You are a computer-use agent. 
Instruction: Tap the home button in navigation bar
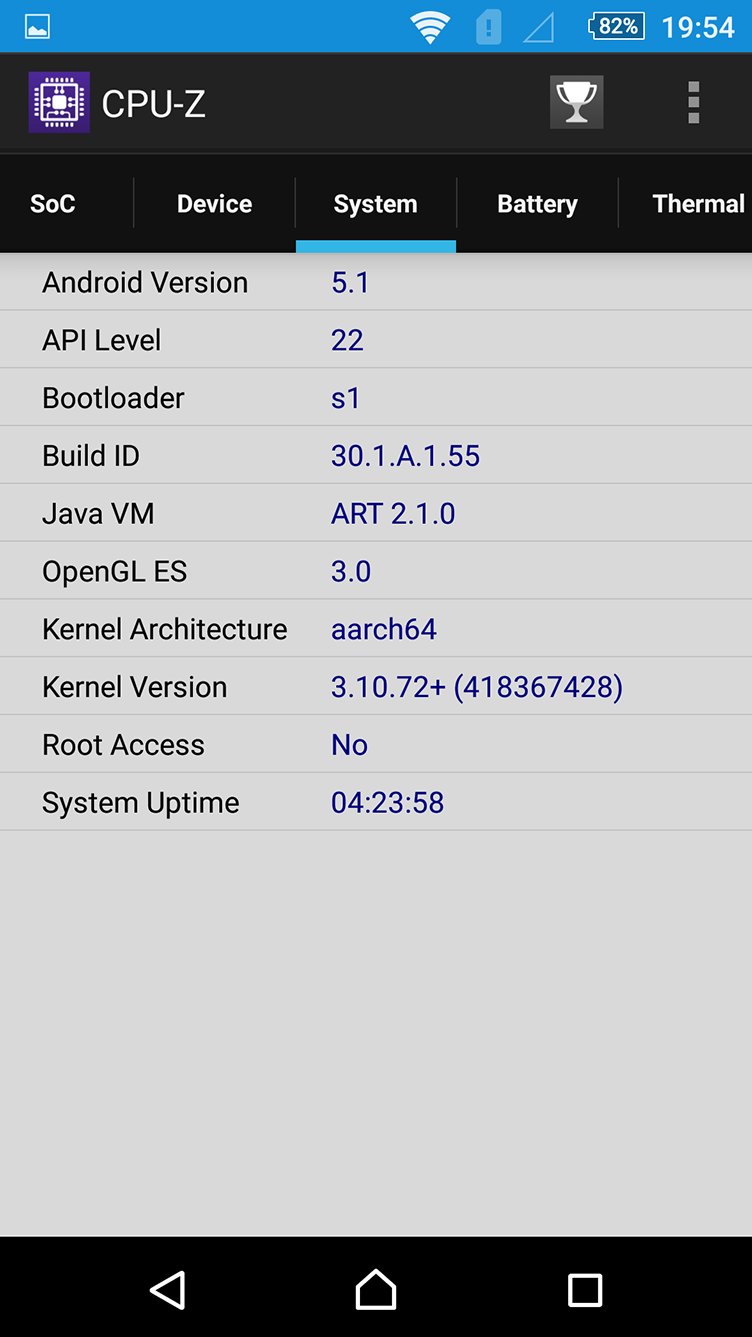pyautogui.click(x=376, y=1289)
